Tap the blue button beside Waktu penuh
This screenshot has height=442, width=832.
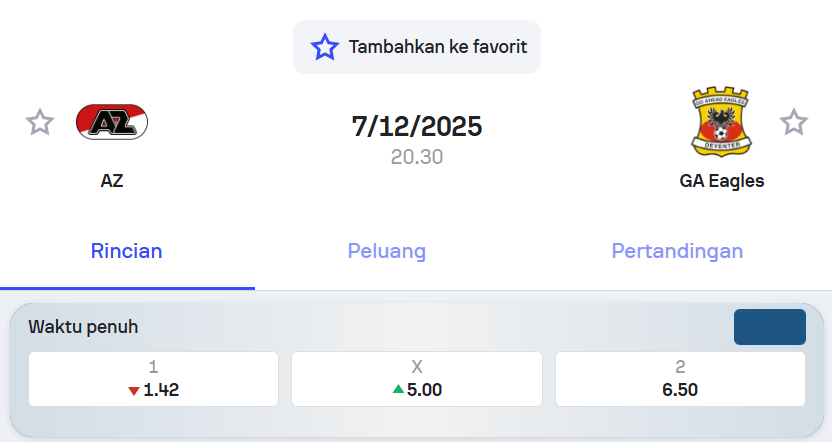pyautogui.click(x=769, y=327)
